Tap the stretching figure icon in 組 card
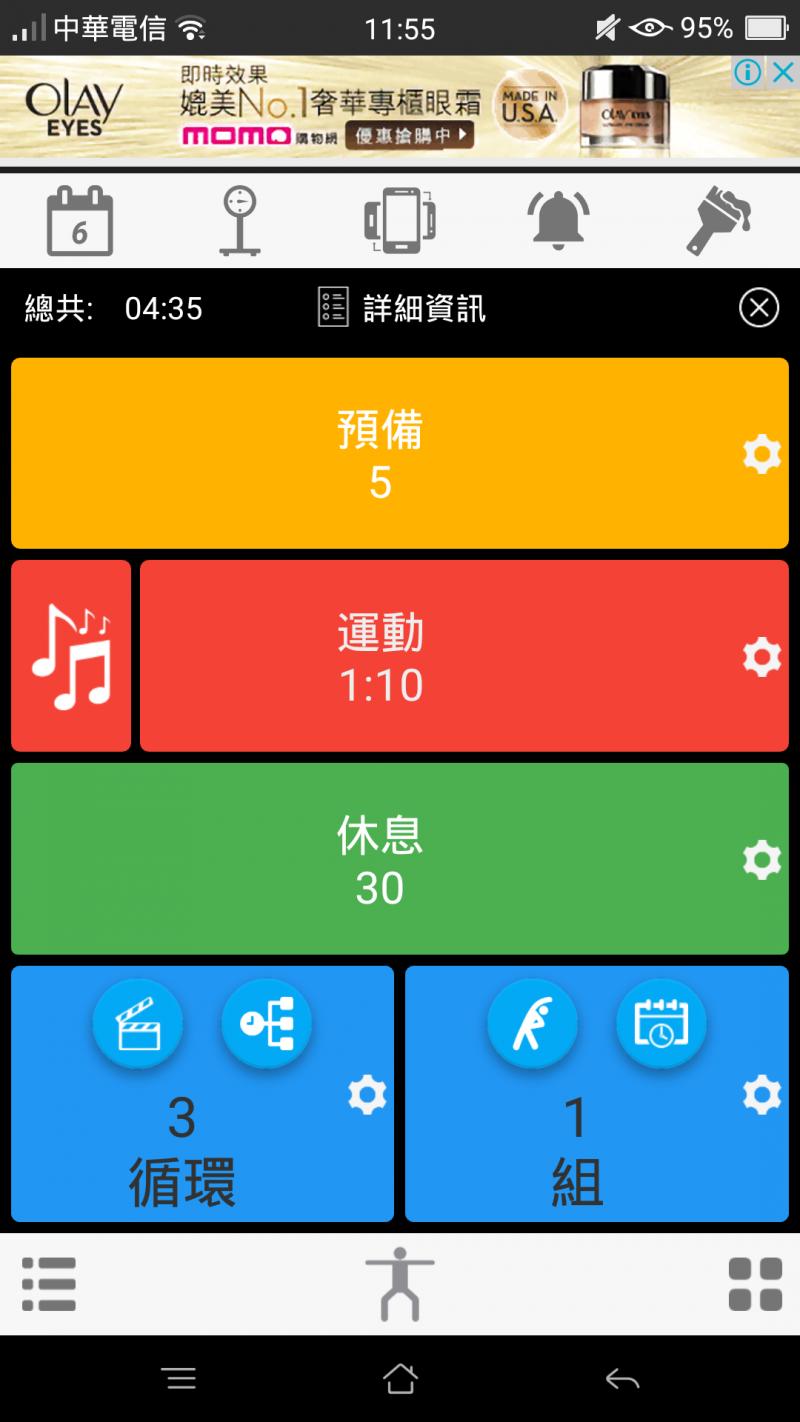 click(532, 1024)
